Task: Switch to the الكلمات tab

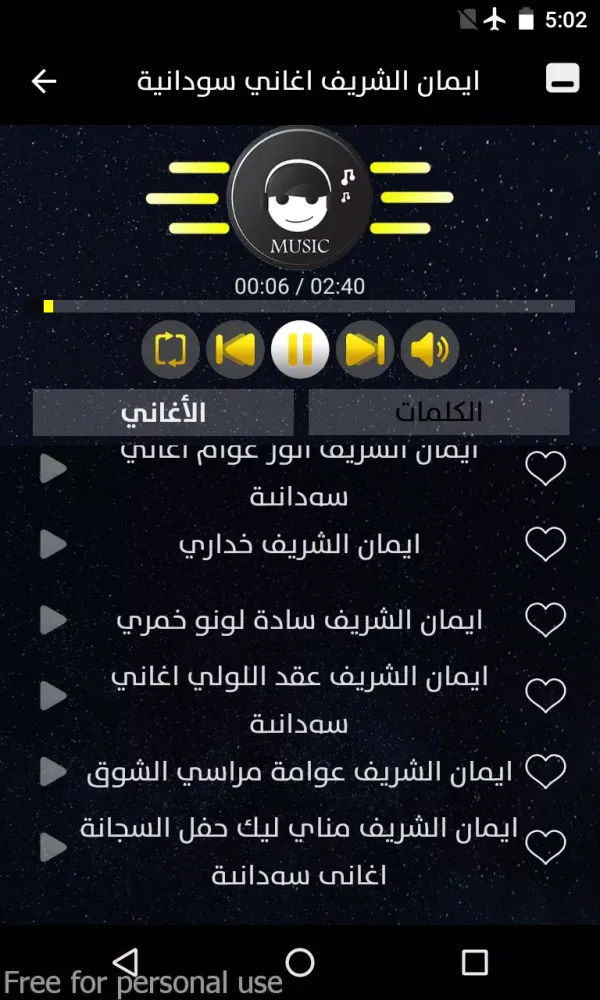Action: (x=438, y=412)
